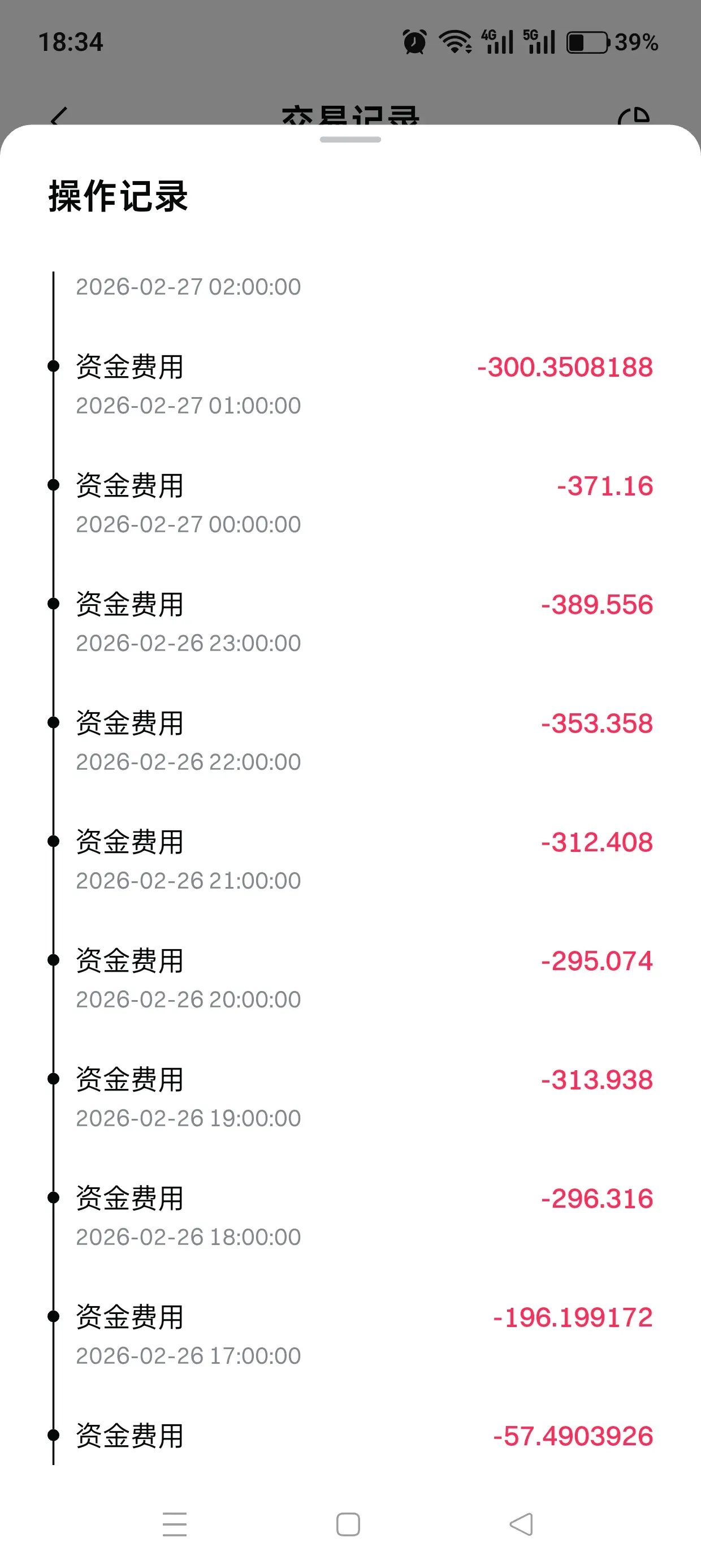Image resolution: width=701 pixels, height=1568 pixels.
Task: Go back with the system back button
Action: [521, 1524]
